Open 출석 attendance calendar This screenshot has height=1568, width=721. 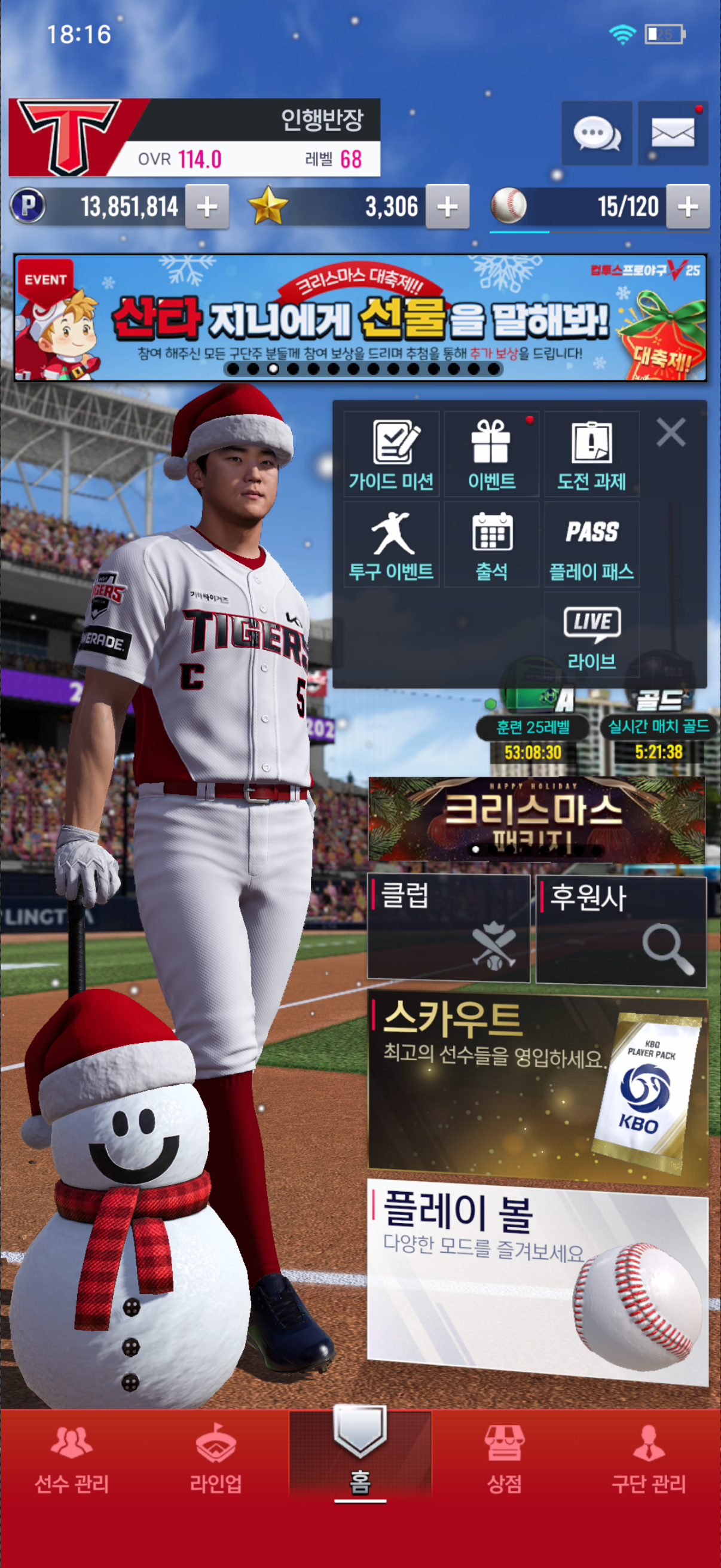pos(491,545)
